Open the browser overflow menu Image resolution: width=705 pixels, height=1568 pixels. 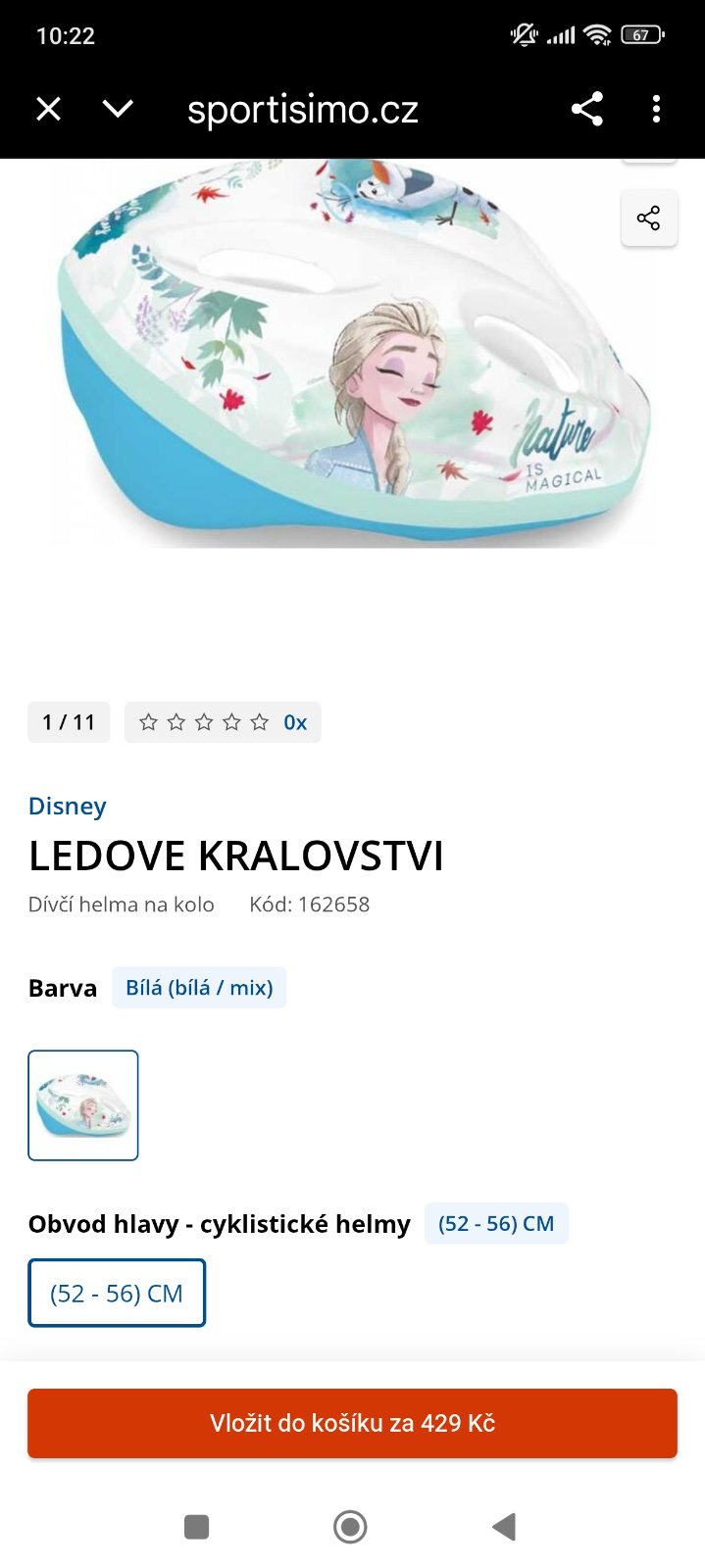[x=656, y=109]
